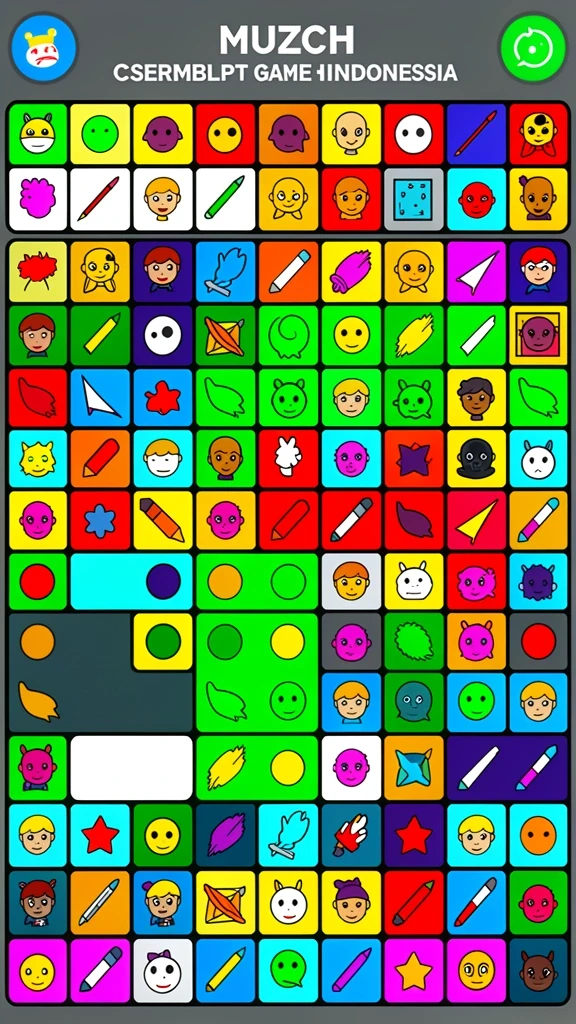Select the blank white tile
This screenshot has height=1024, width=576.
131,767
